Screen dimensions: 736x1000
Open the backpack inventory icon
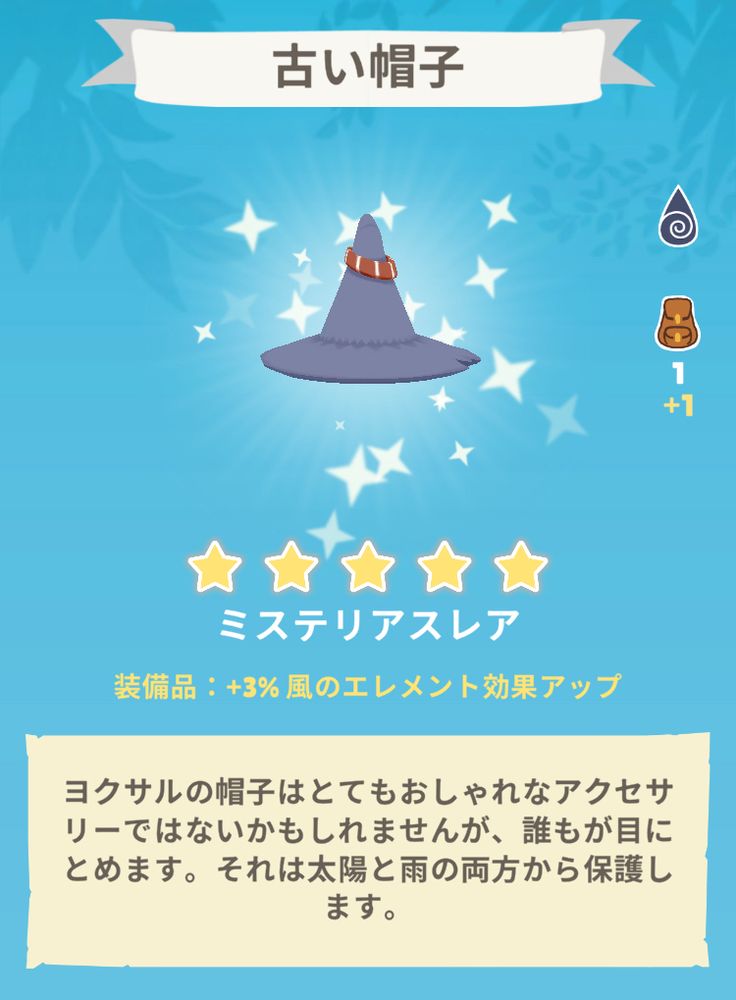(x=677, y=323)
